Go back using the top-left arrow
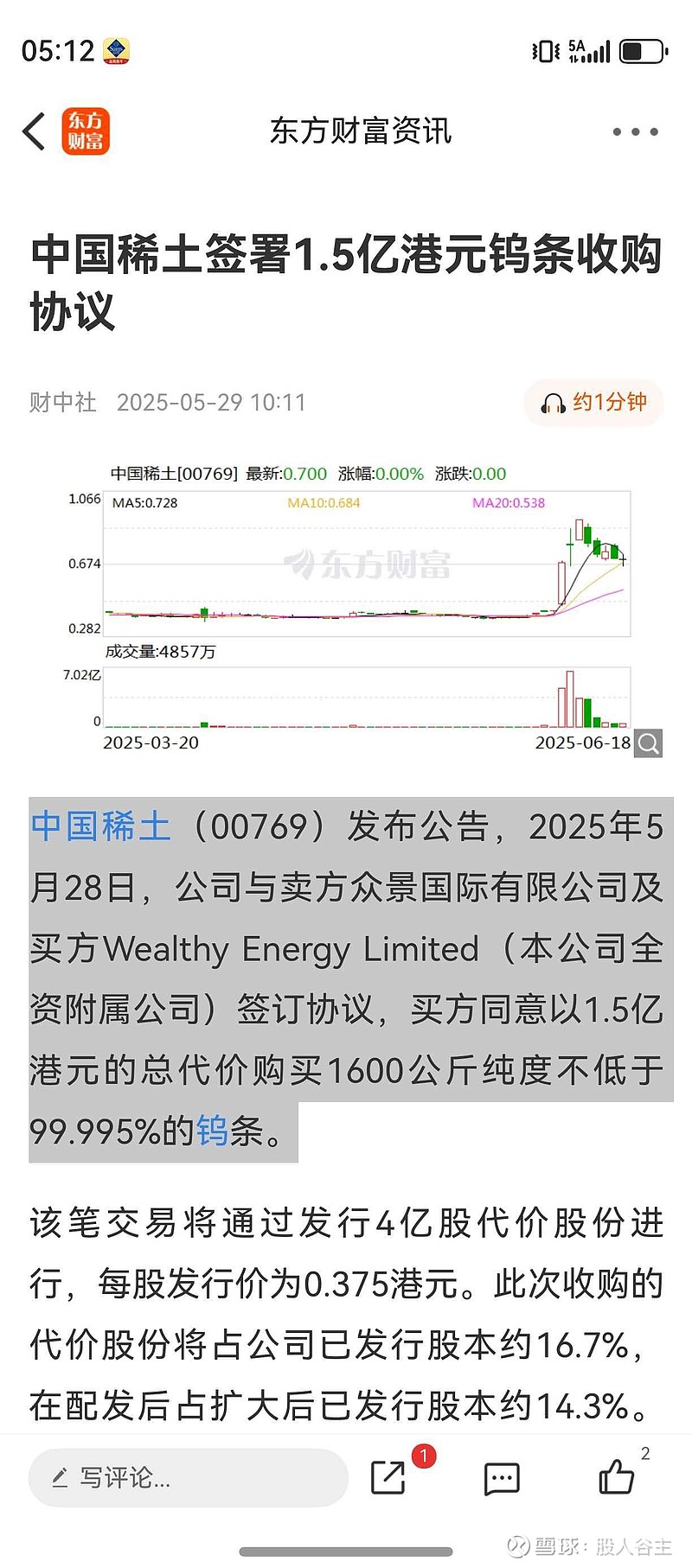This screenshot has height=1568, width=692. point(35,132)
